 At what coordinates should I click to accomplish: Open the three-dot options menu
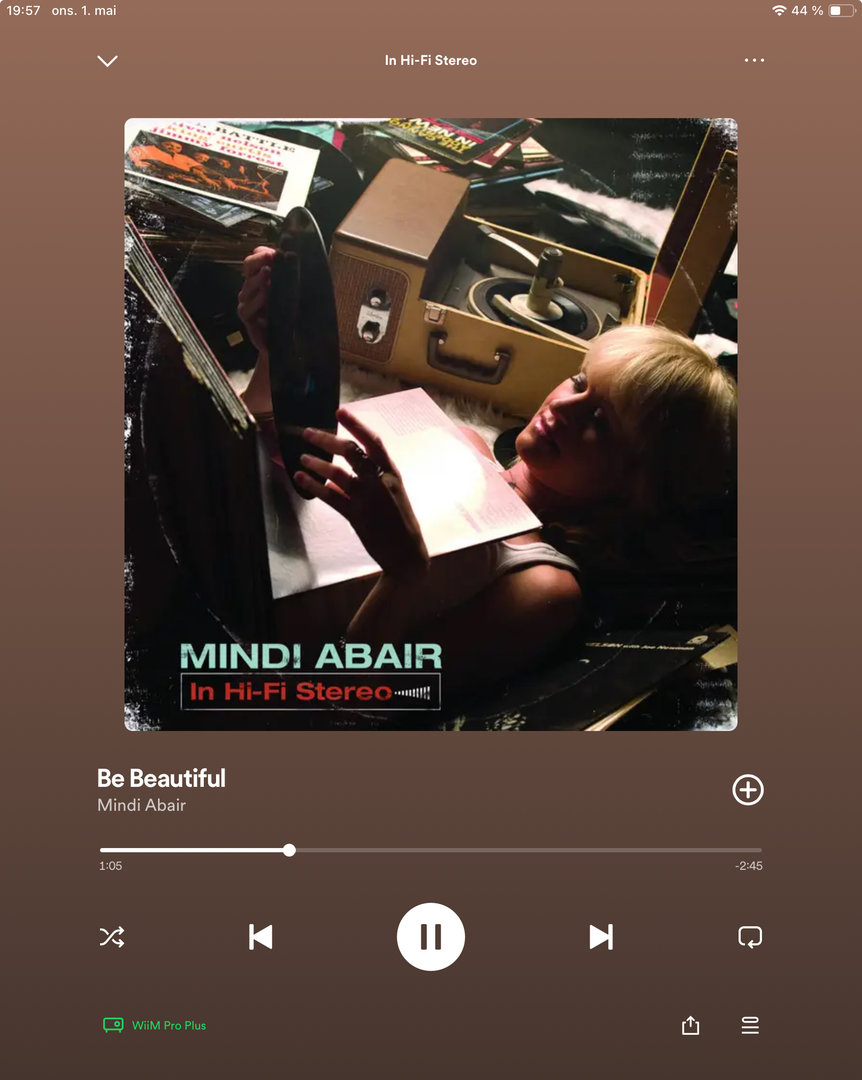click(754, 61)
